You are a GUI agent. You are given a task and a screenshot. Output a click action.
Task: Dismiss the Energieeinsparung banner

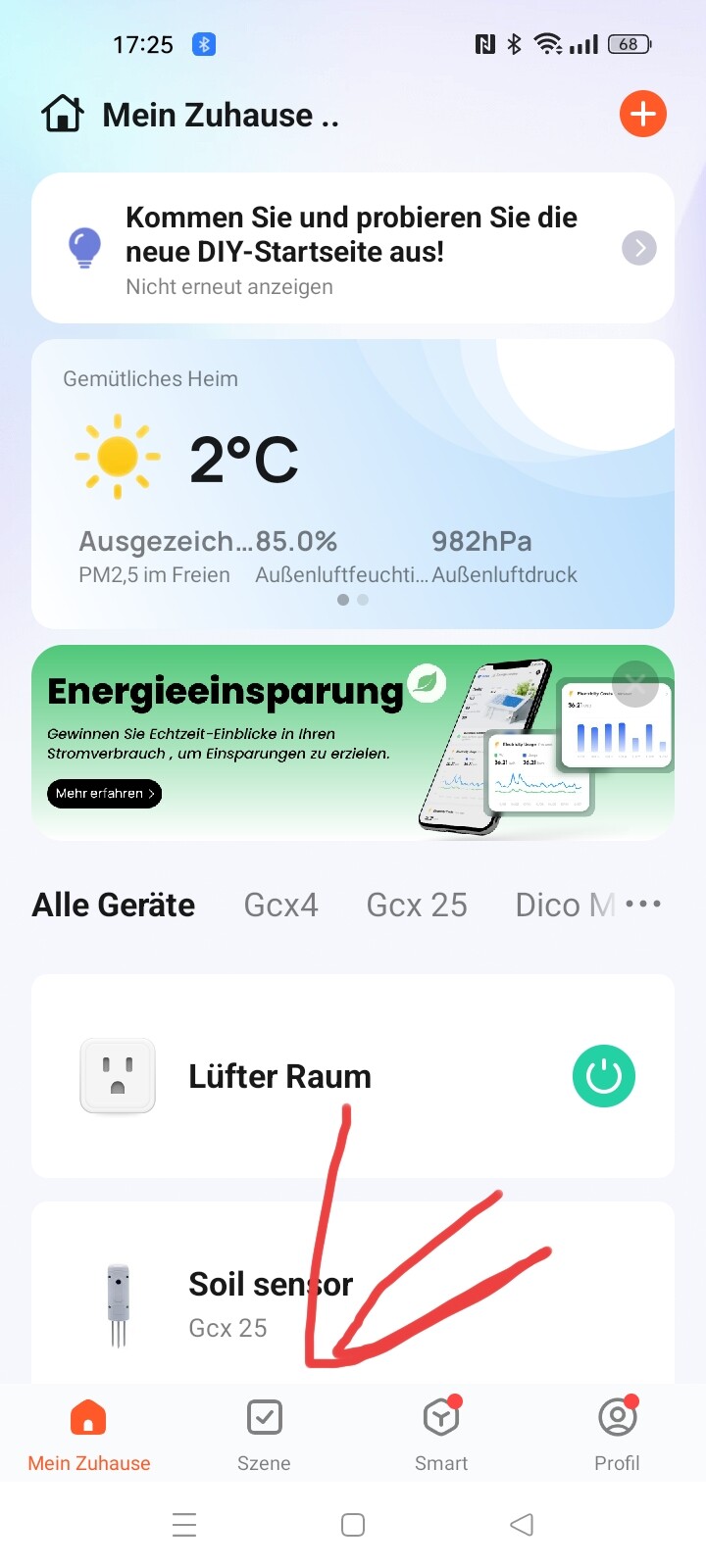pyautogui.click(x=635, y=682)
